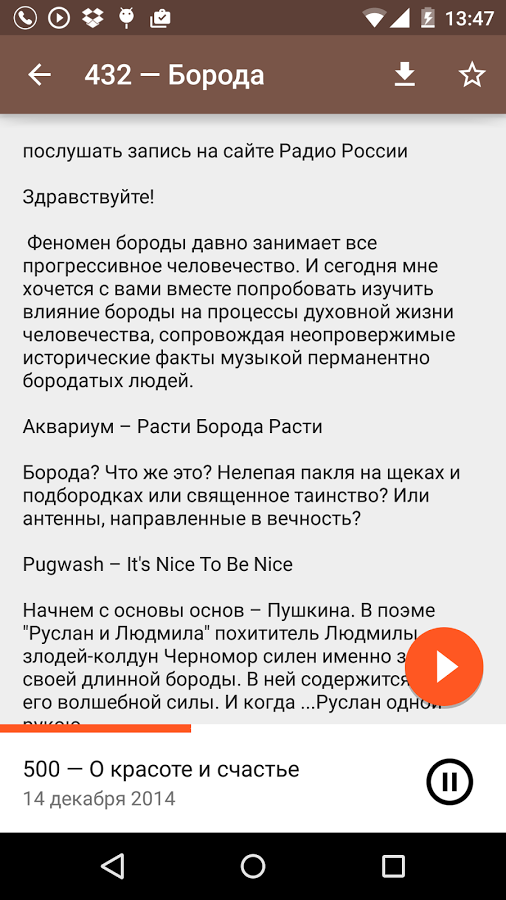
Task: Start playback with the orange play button
Action: pyautogui.click(x=444, y=667)
